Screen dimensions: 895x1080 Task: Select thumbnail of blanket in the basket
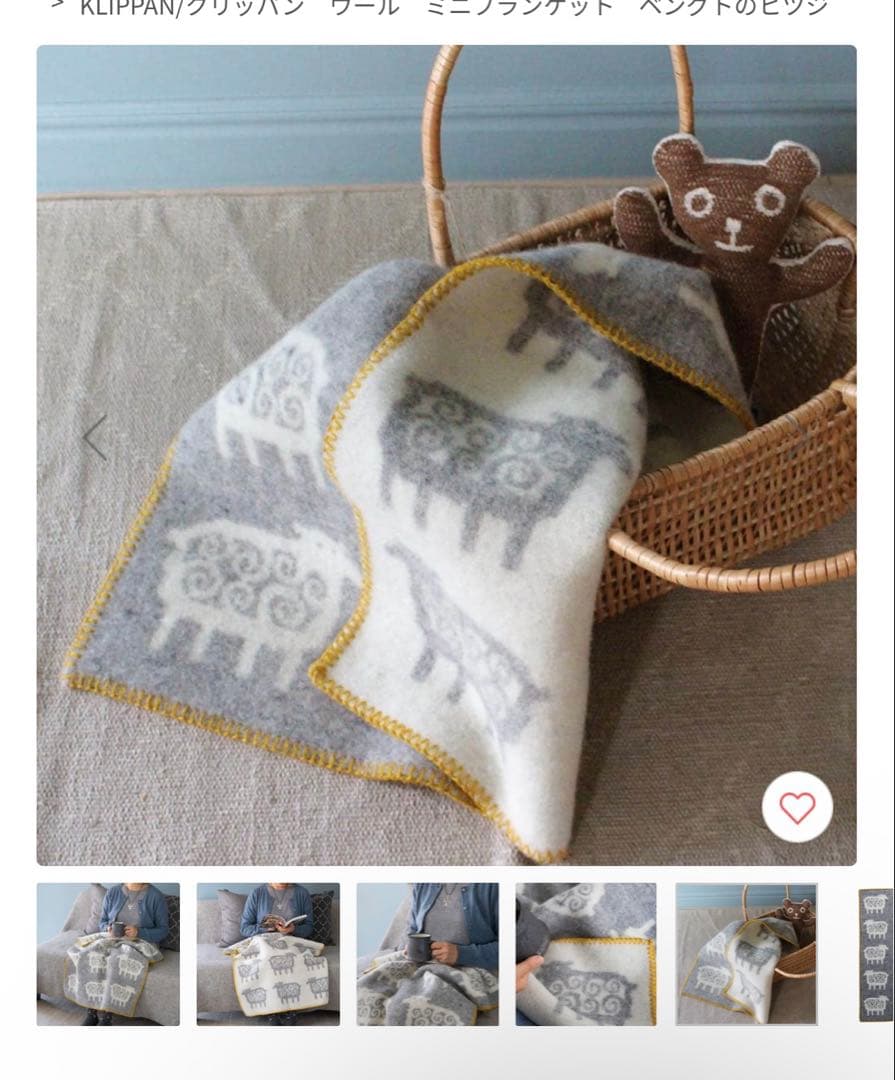coord(746,954)
